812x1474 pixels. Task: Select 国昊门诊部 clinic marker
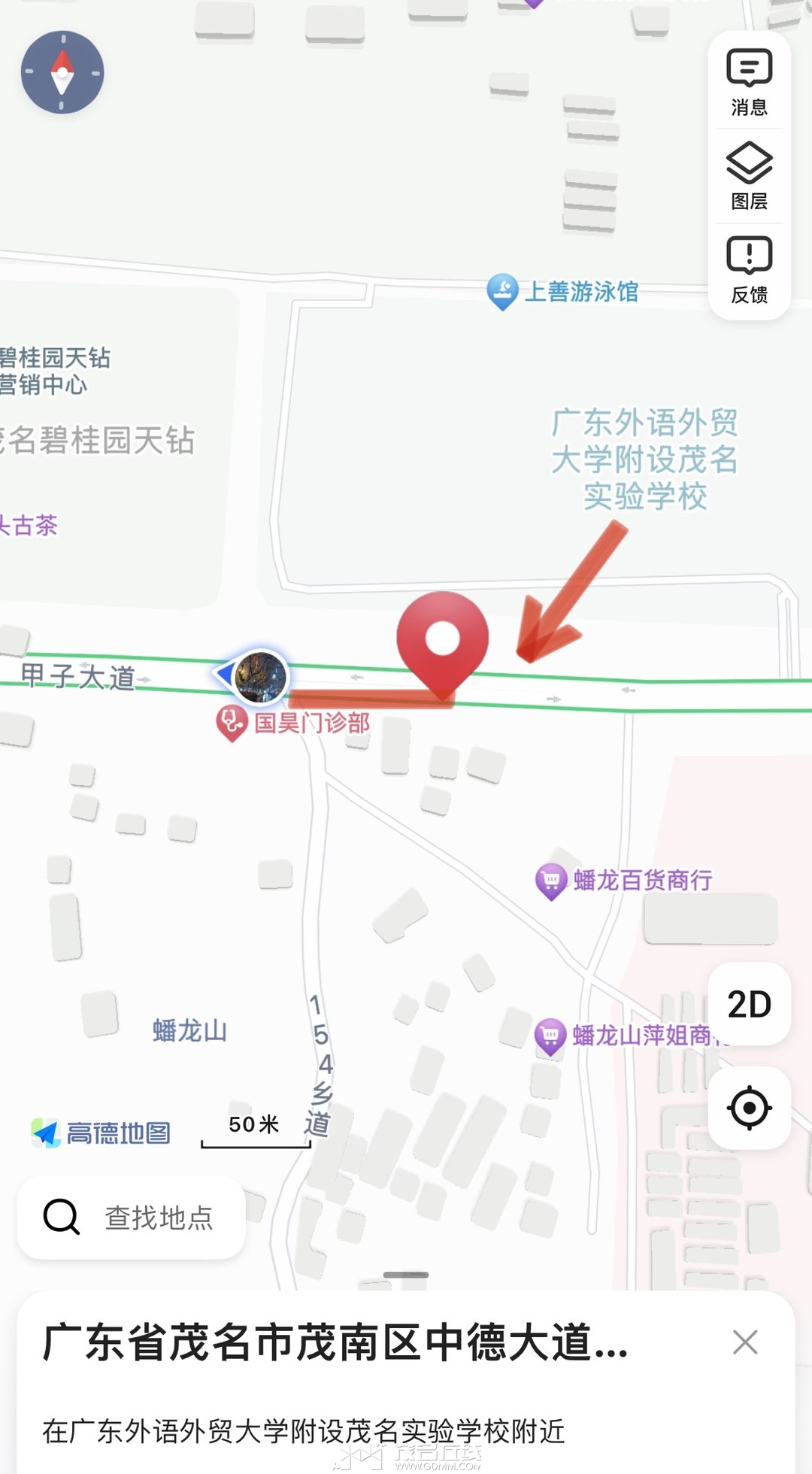[x=293, y=723]
